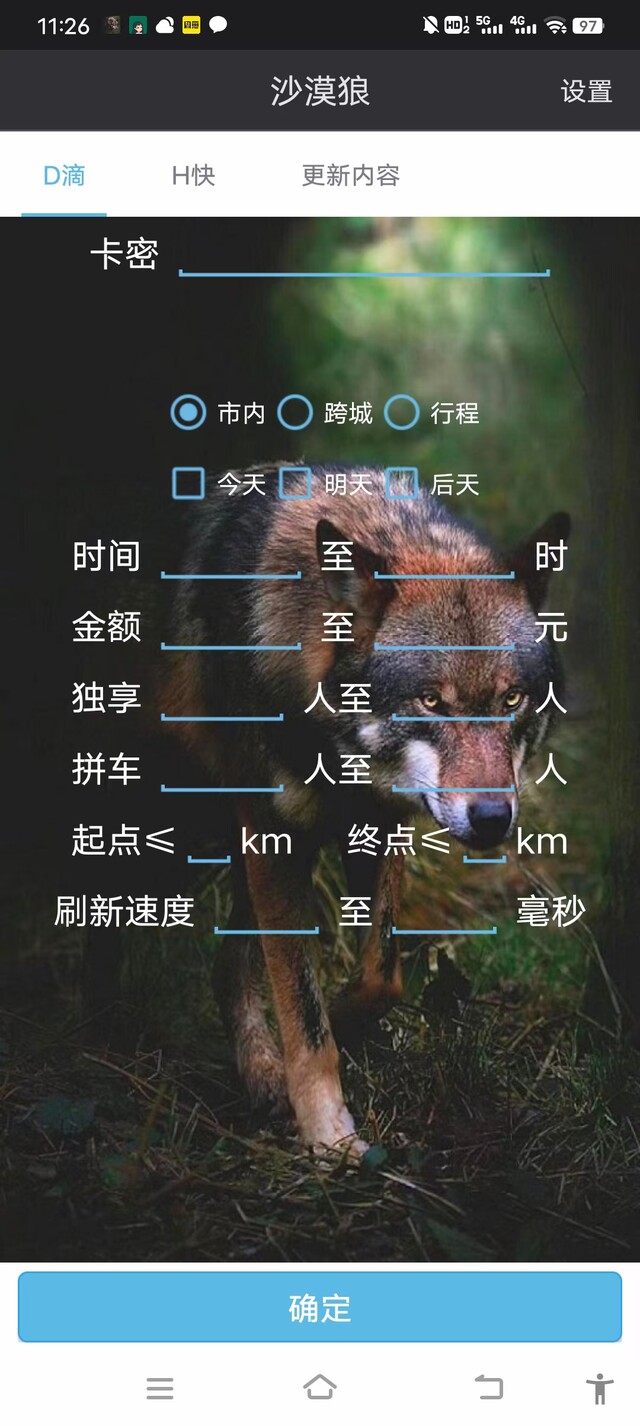Tap the 金额 minimum amount field
The width and height of the screenshot is (640, 1426).
click(231, 628)
